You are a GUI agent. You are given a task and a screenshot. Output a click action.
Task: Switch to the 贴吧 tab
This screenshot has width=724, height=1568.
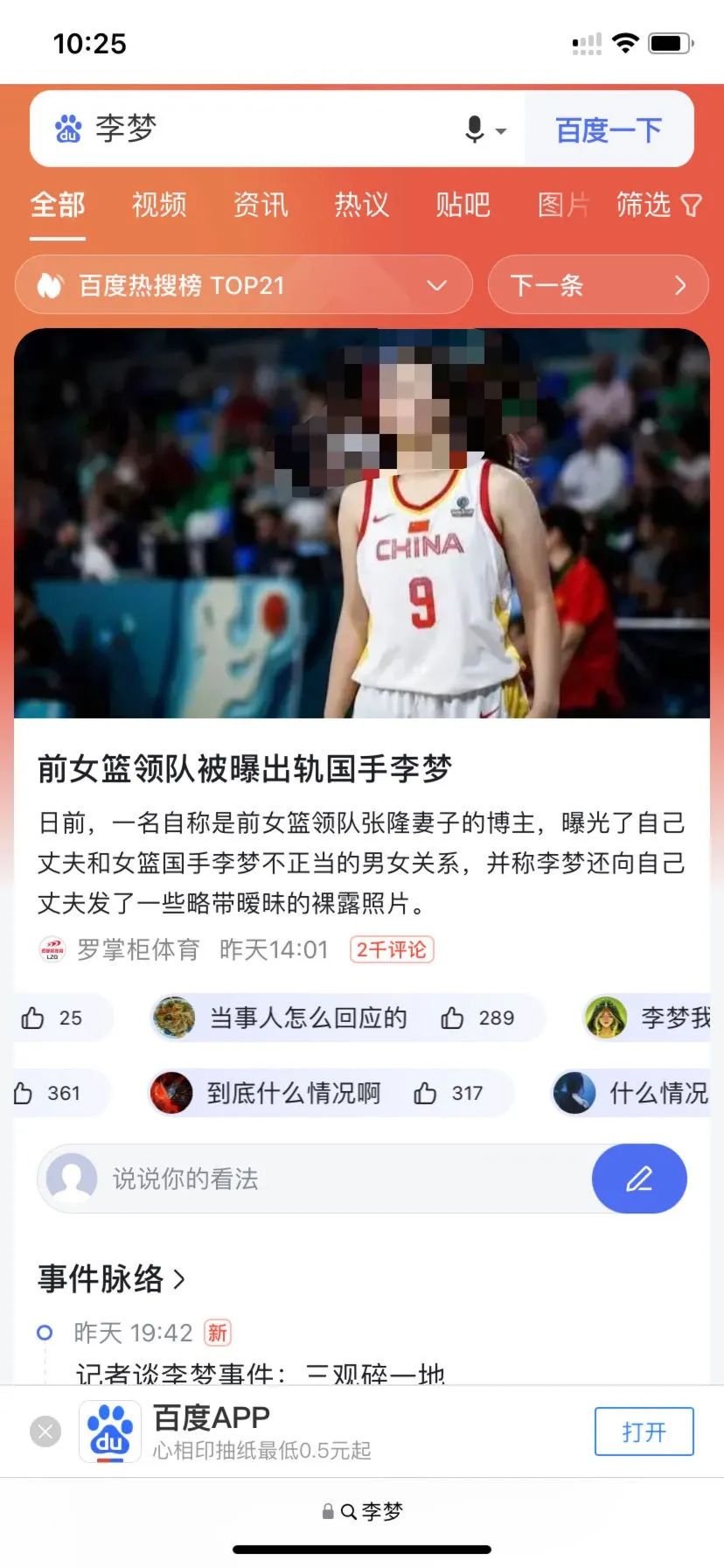463,205
